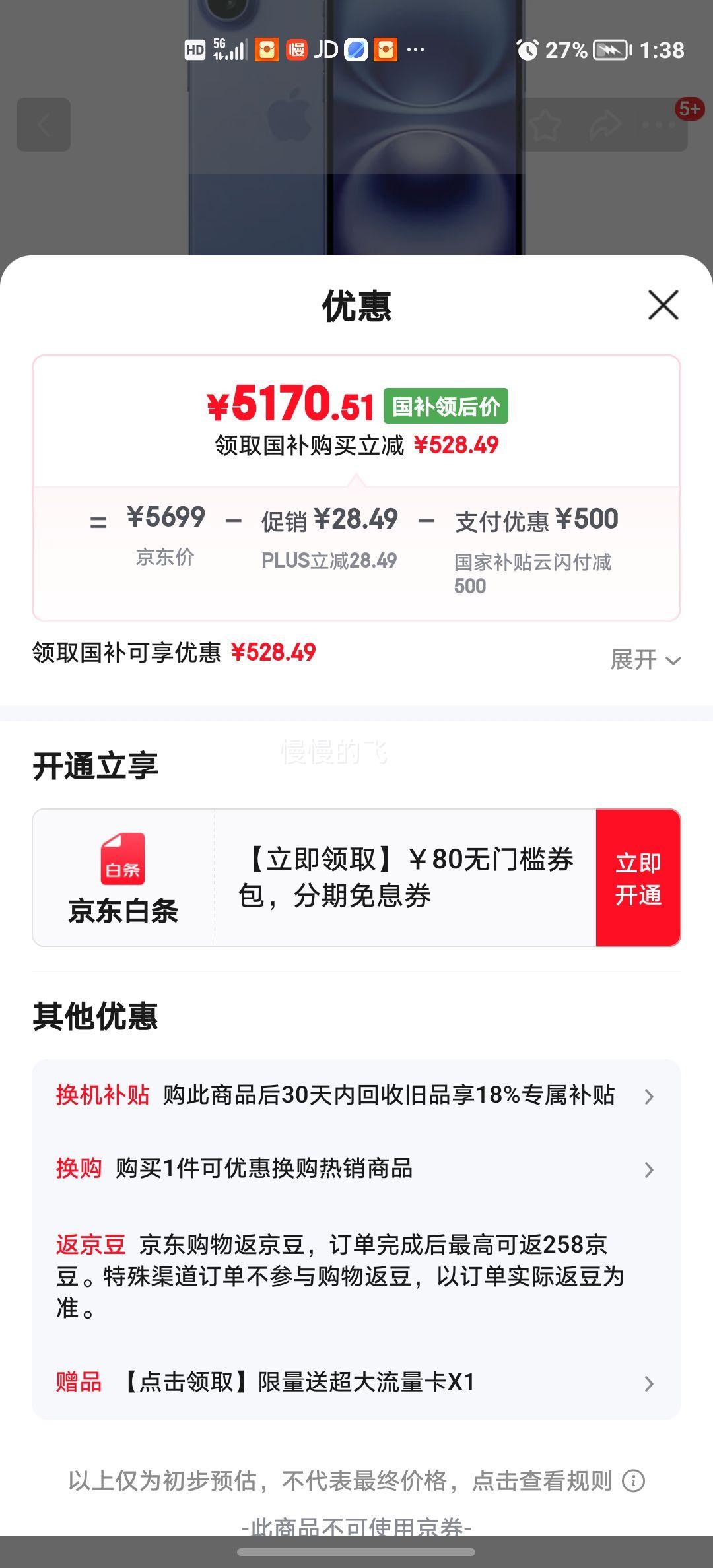Tap 立即开通 to activate 白条
Viewport: 713px width, 1568px height.
[638, 878]
